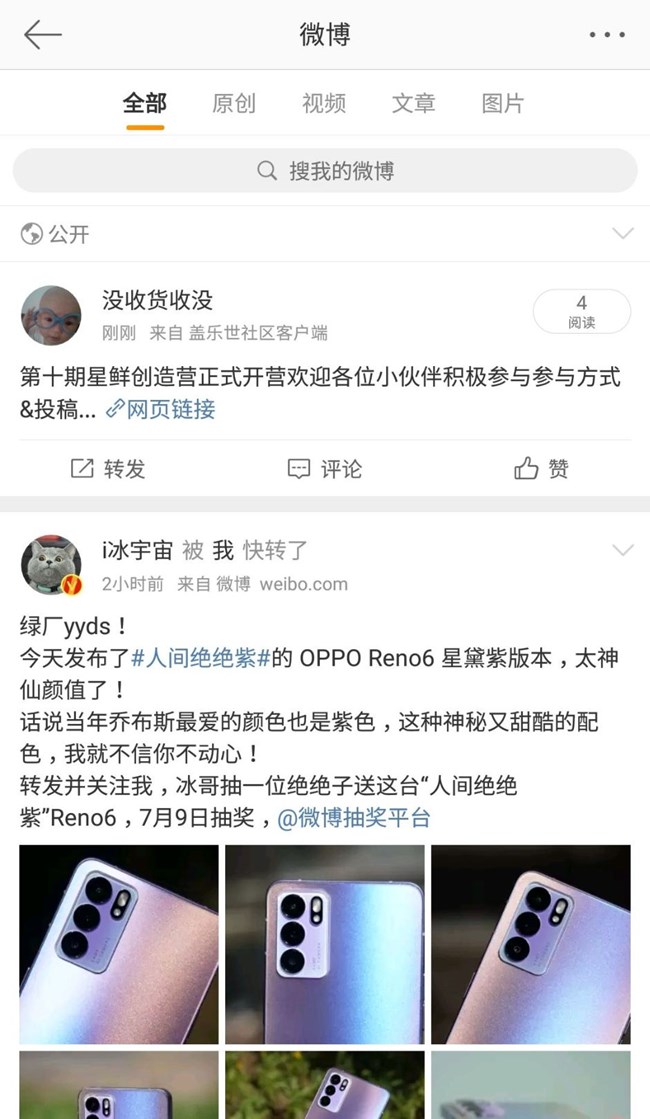Expand the 公开 visibility dropdown
650x1119 pixels.
coord(622,234)
